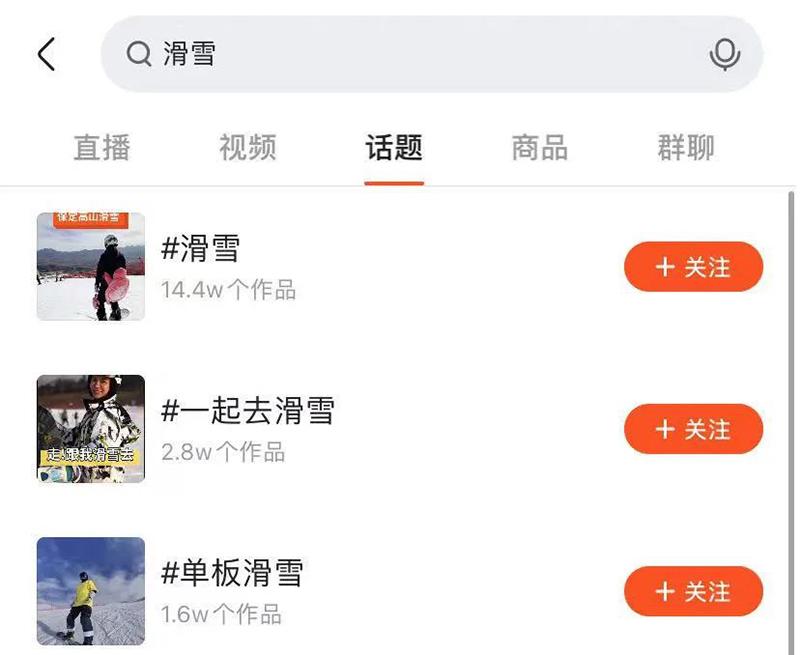Follow the #一起去滑雪 topic
This screenshot has height=655, width=800.
click(x=693, y=429)
